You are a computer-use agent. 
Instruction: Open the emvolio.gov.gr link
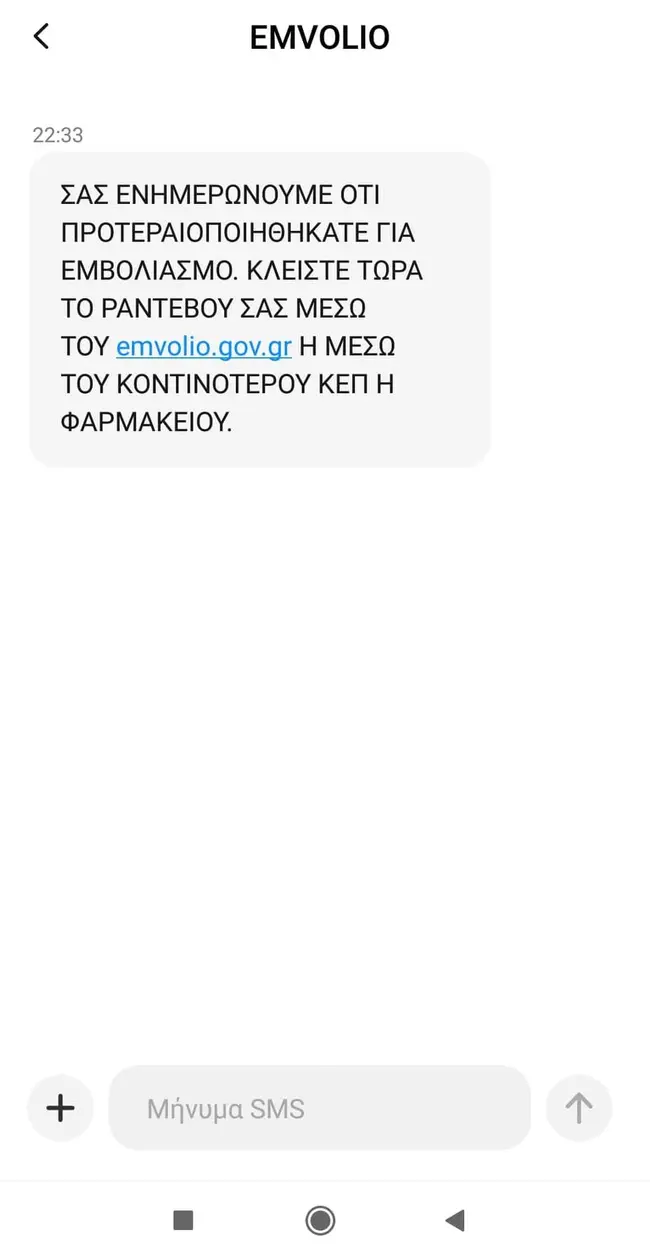click(x=204, y=347)
